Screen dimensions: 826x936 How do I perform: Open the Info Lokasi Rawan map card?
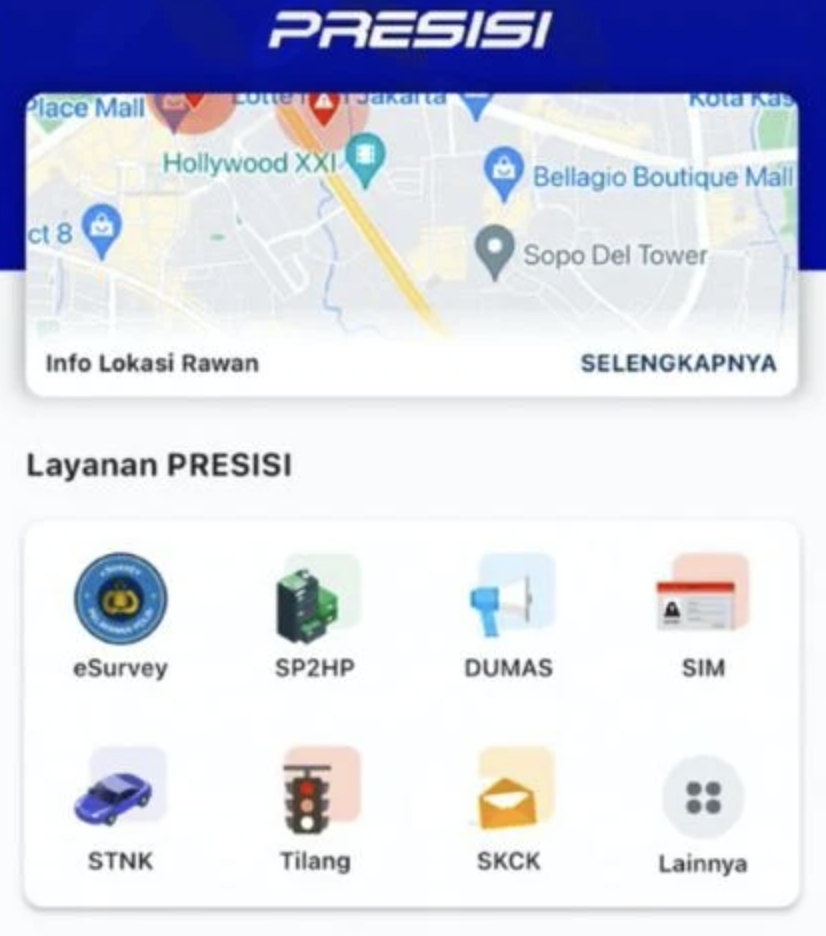pos(410,220)
